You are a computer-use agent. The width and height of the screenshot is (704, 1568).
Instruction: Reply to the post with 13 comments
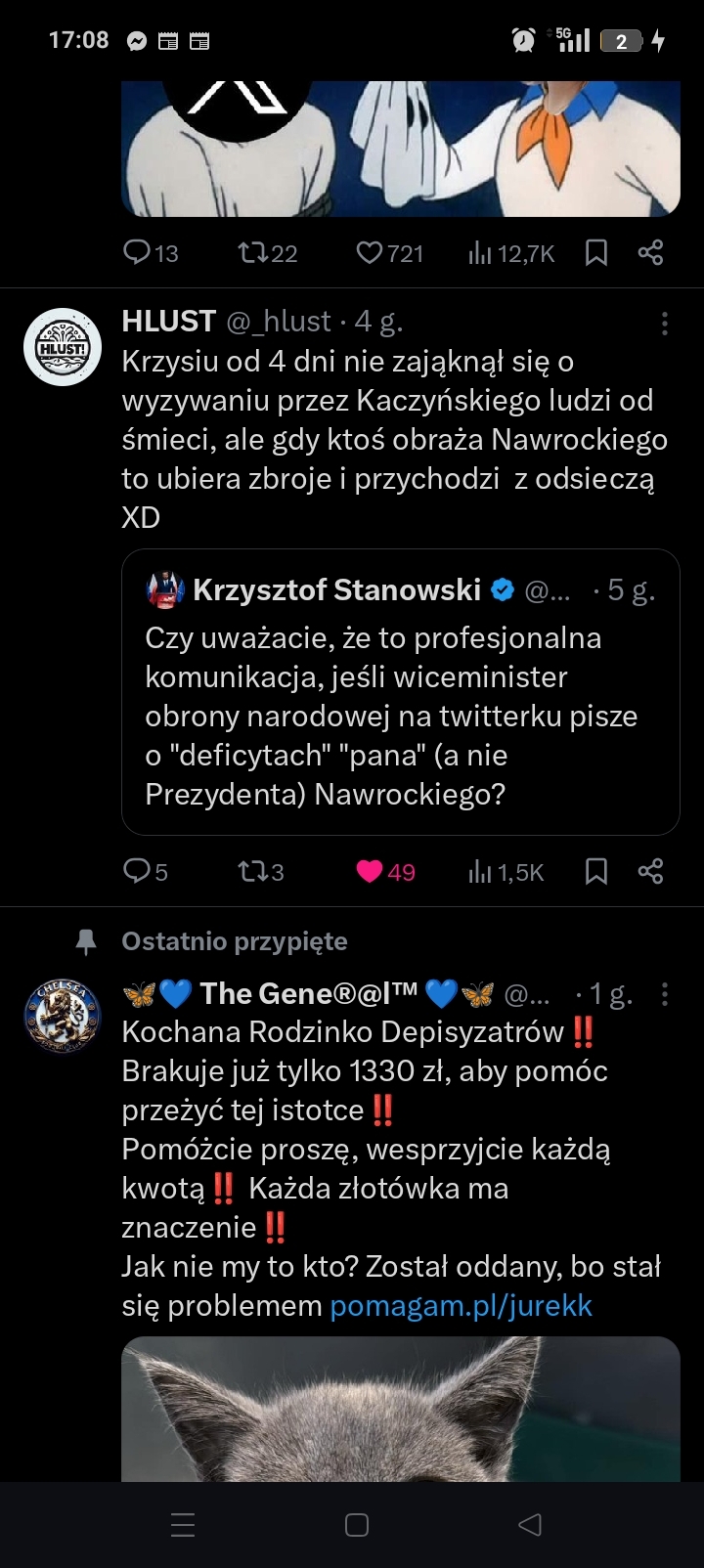136,253
